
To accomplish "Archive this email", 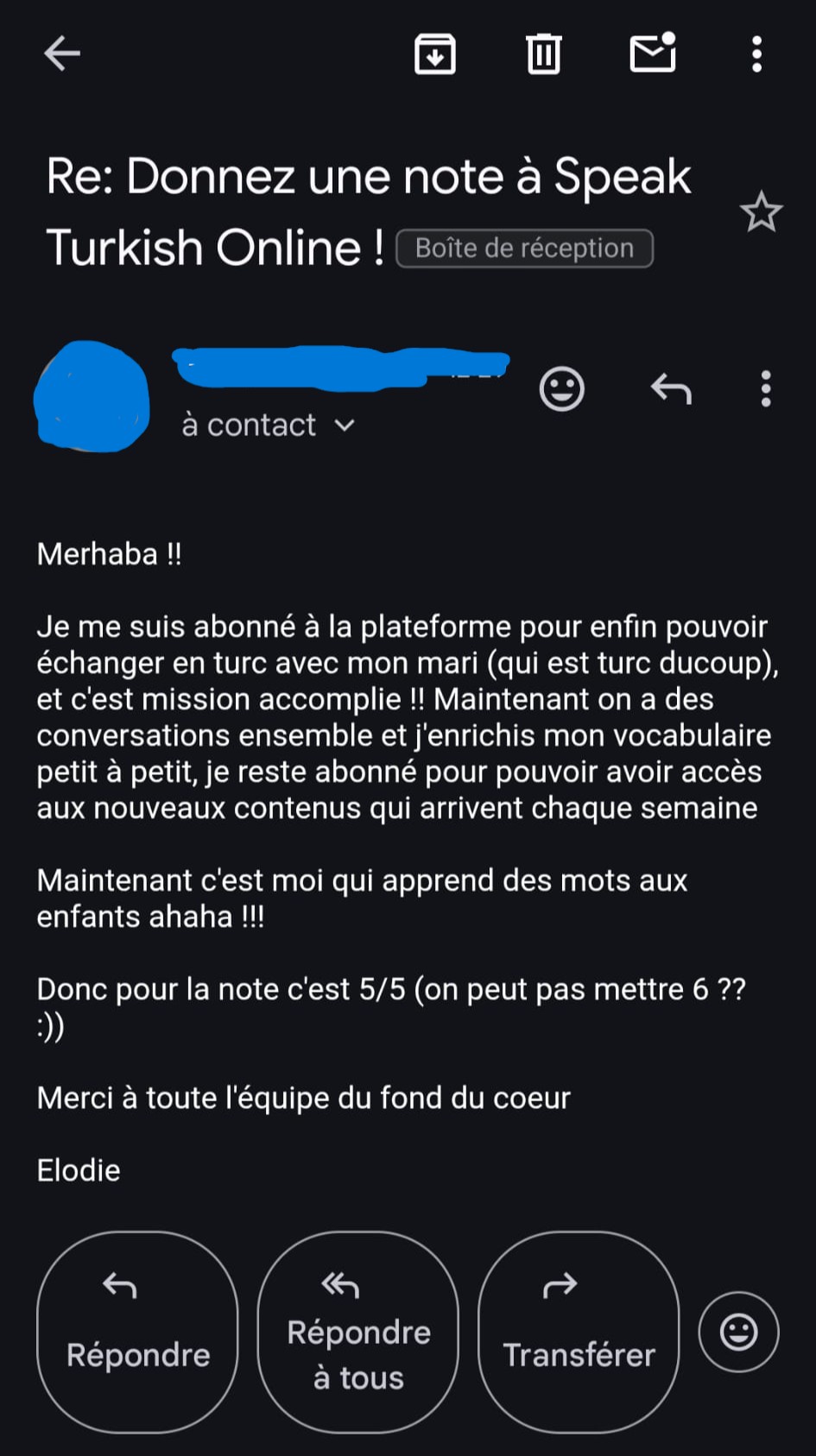I will point(435,54).
